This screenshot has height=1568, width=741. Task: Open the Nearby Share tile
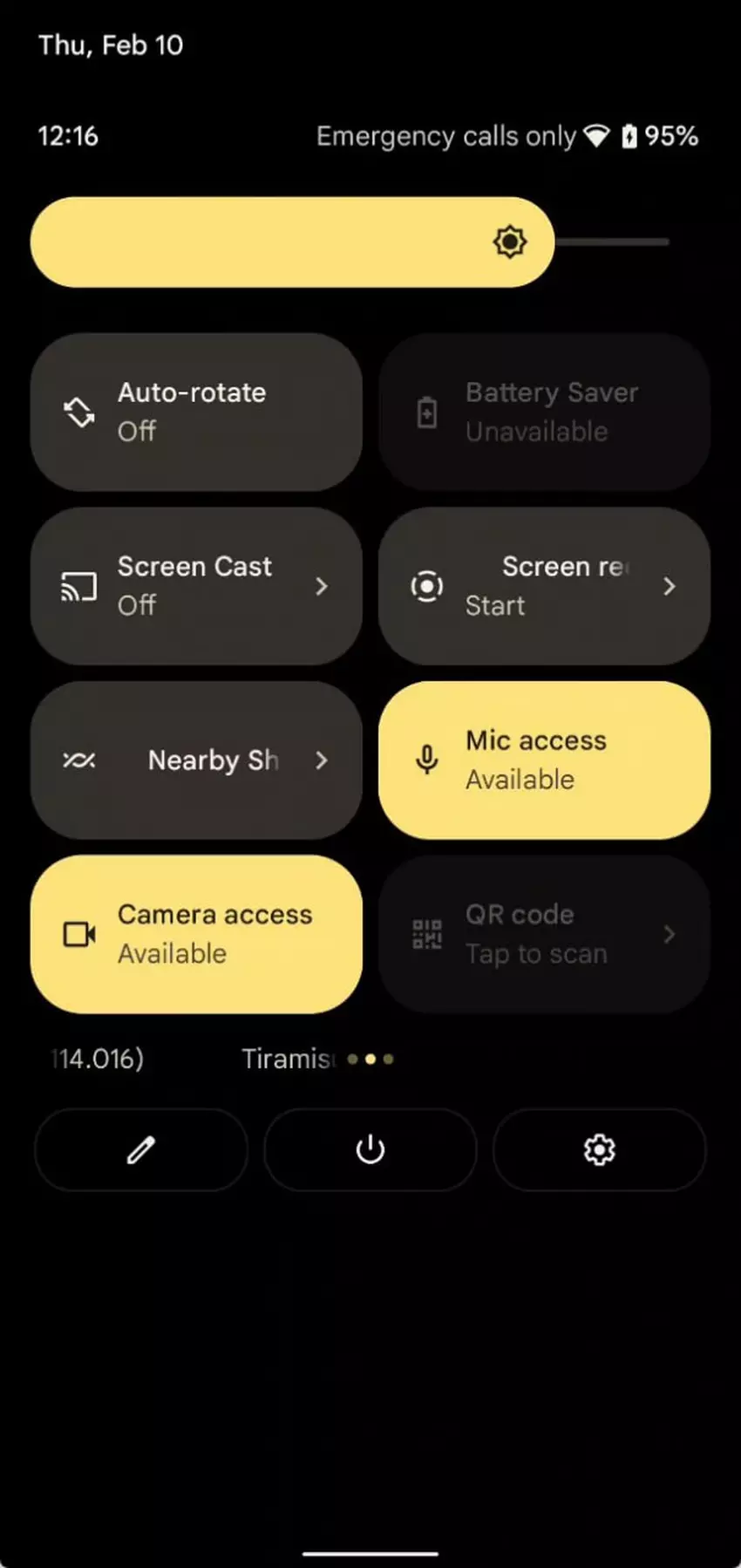pyautogui.click(x=195, y=760)
